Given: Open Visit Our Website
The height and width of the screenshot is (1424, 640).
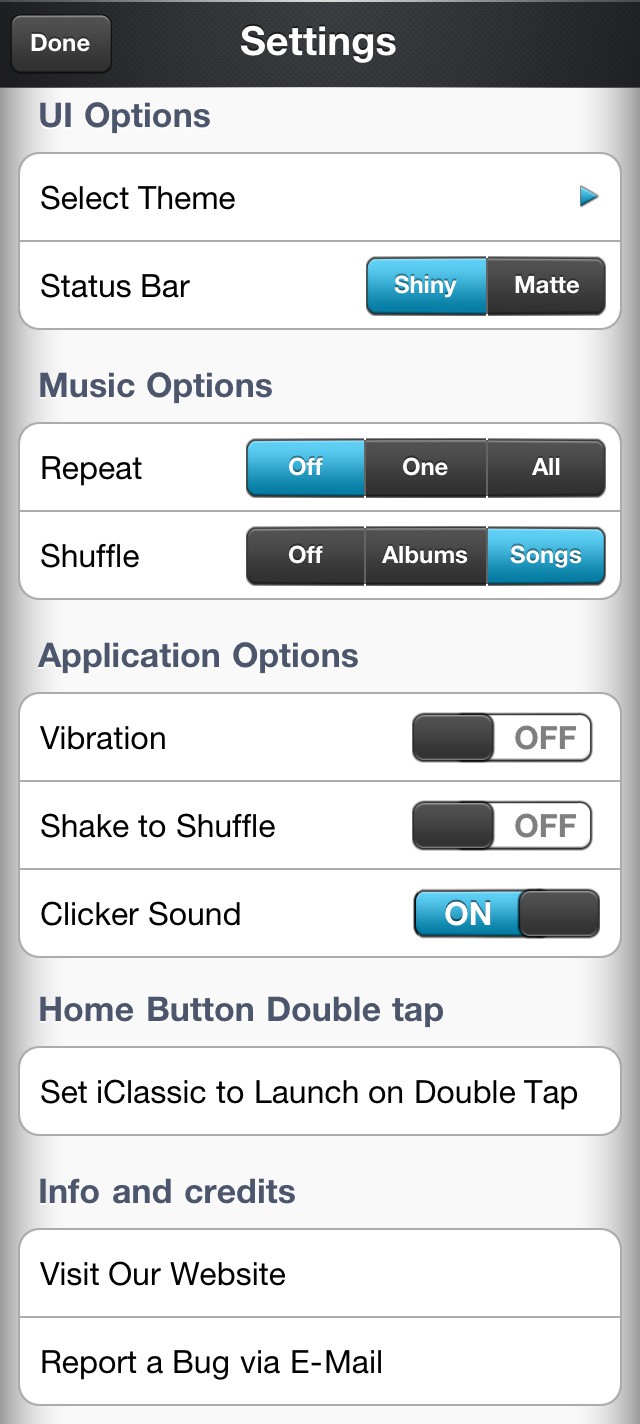Looking at the screenshot, I should point(320,1274).
